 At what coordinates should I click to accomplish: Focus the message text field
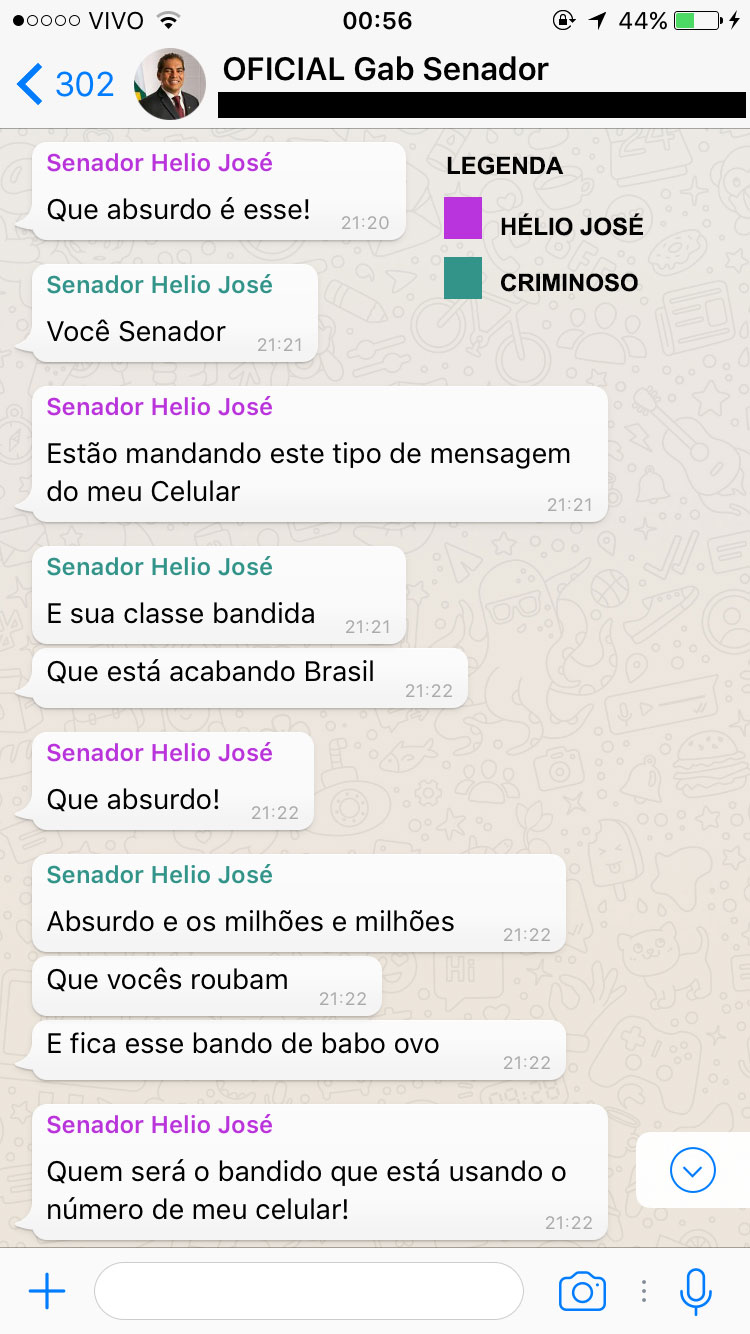308,1291
